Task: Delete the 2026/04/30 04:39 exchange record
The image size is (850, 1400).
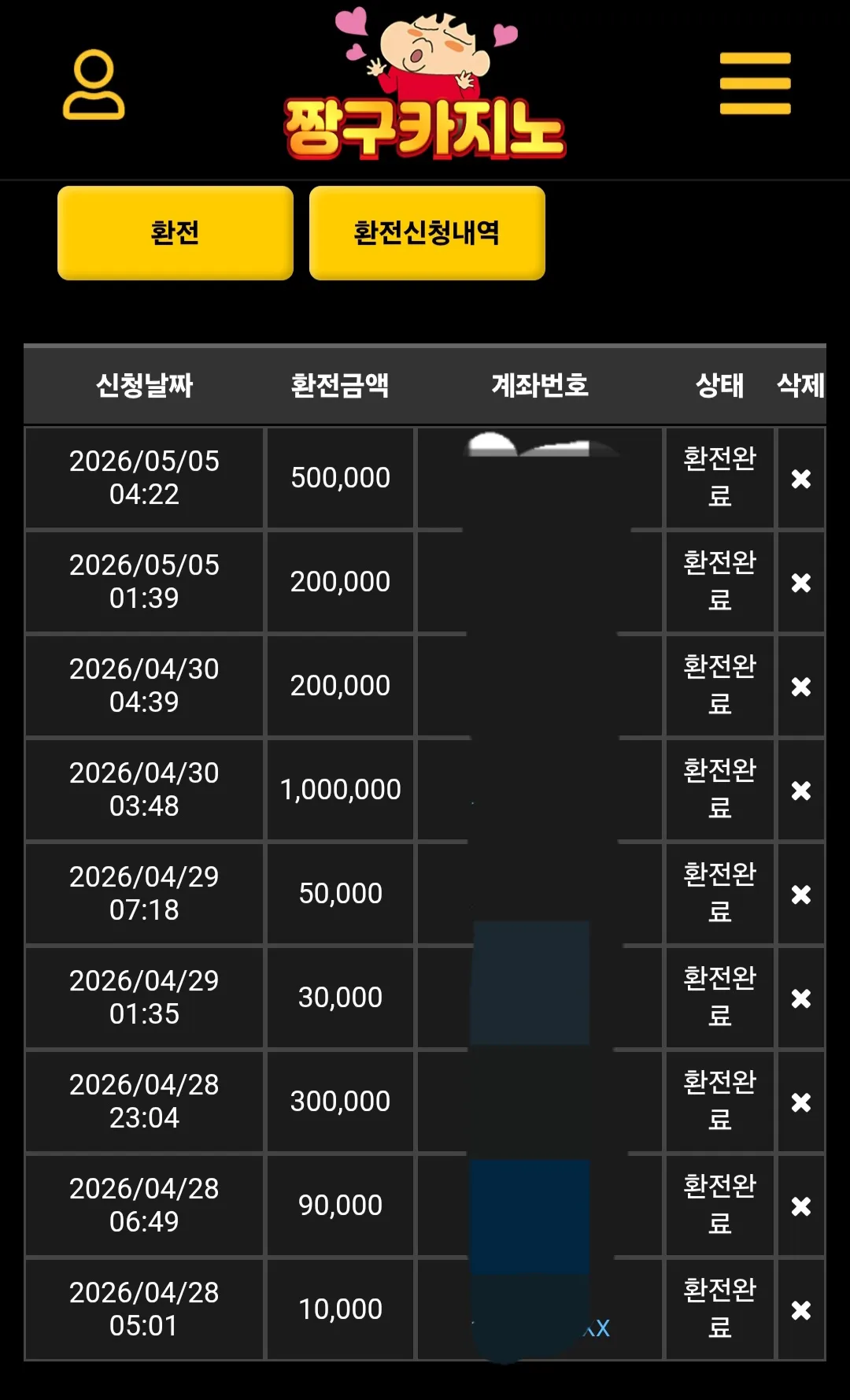Action: pos(801,687)
